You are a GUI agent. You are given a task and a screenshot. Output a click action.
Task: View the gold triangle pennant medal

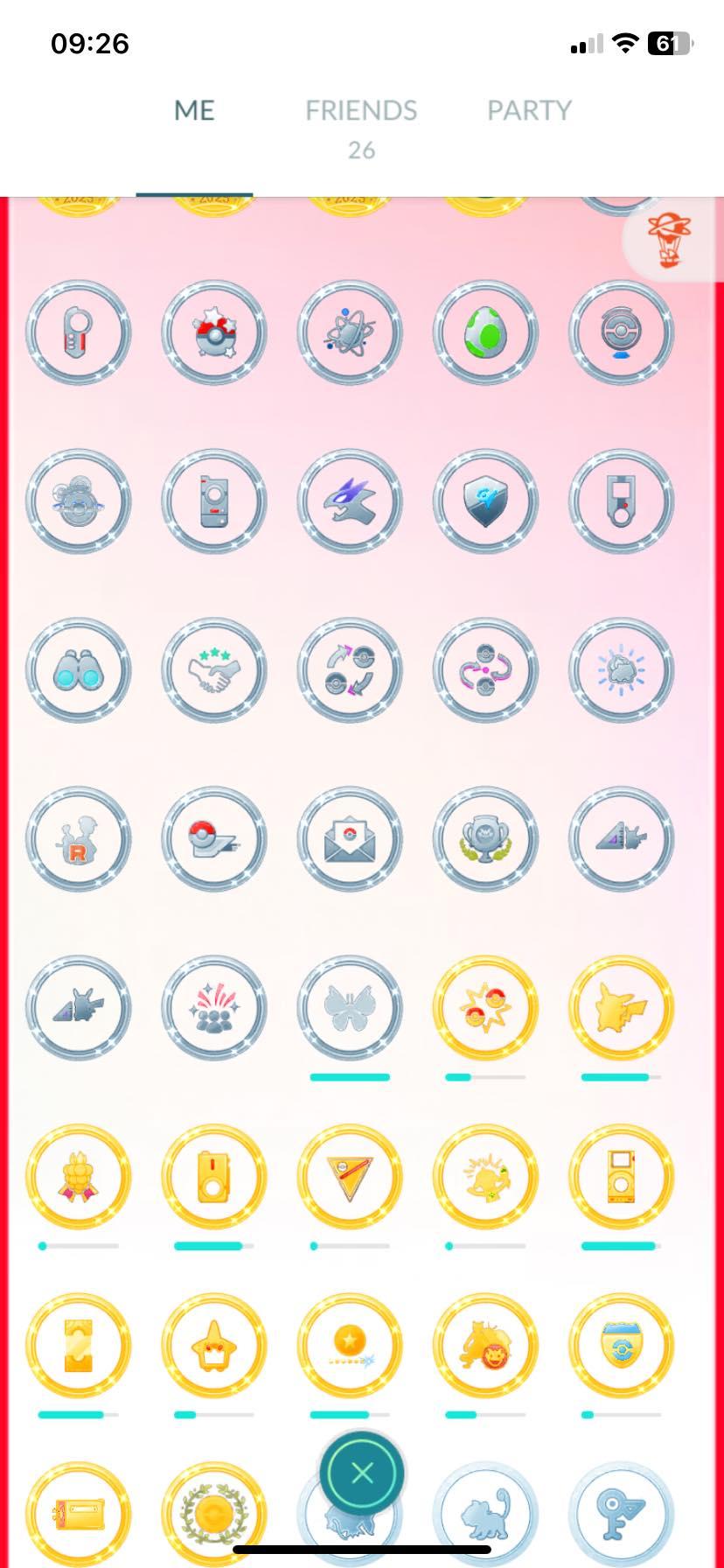click(350, 1177)
